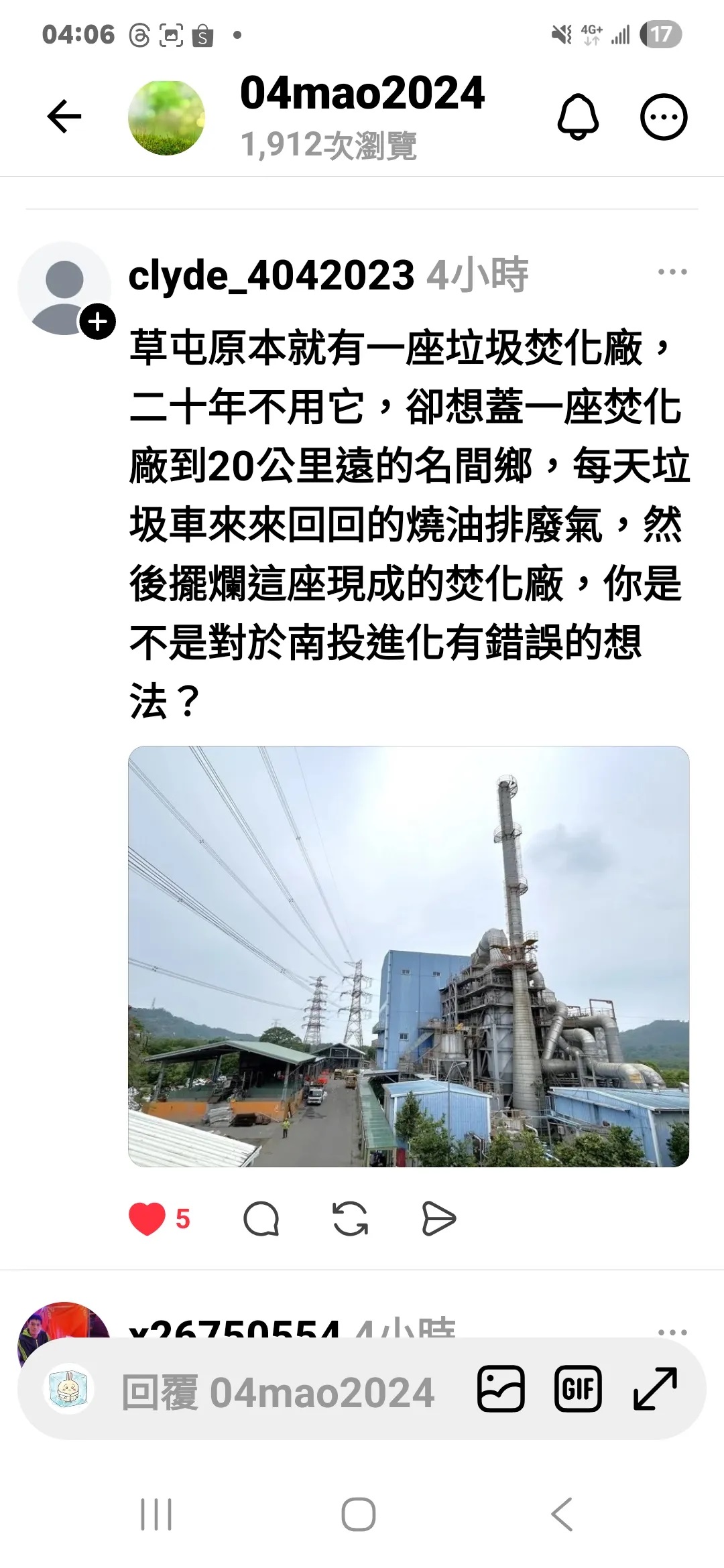Attach an image to the reply
Screen dimensions: 724x1568
[501, 1389]
